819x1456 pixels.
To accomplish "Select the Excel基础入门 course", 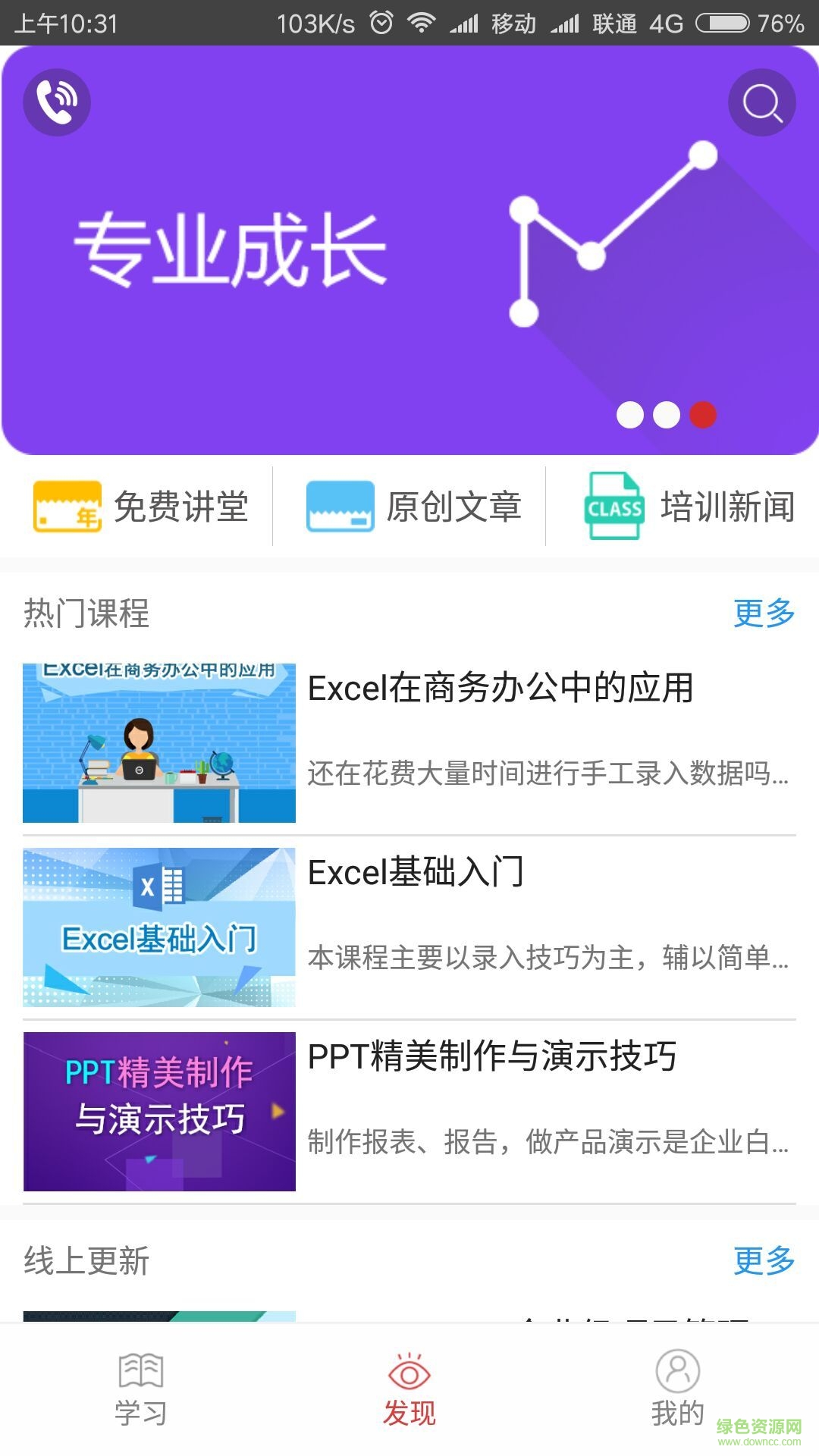I will pos(409,927).
